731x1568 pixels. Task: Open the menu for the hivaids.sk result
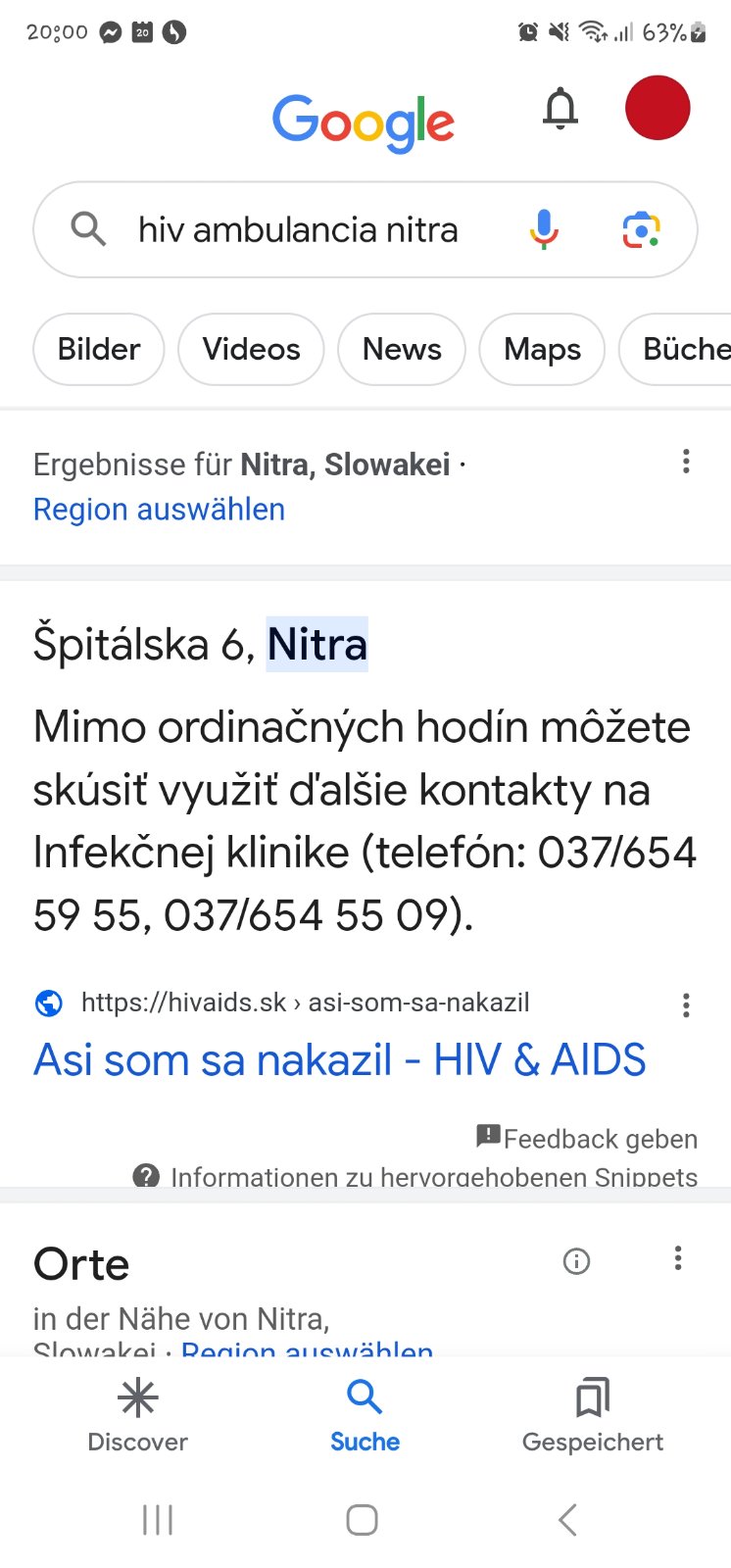[x=686, y=1004]
